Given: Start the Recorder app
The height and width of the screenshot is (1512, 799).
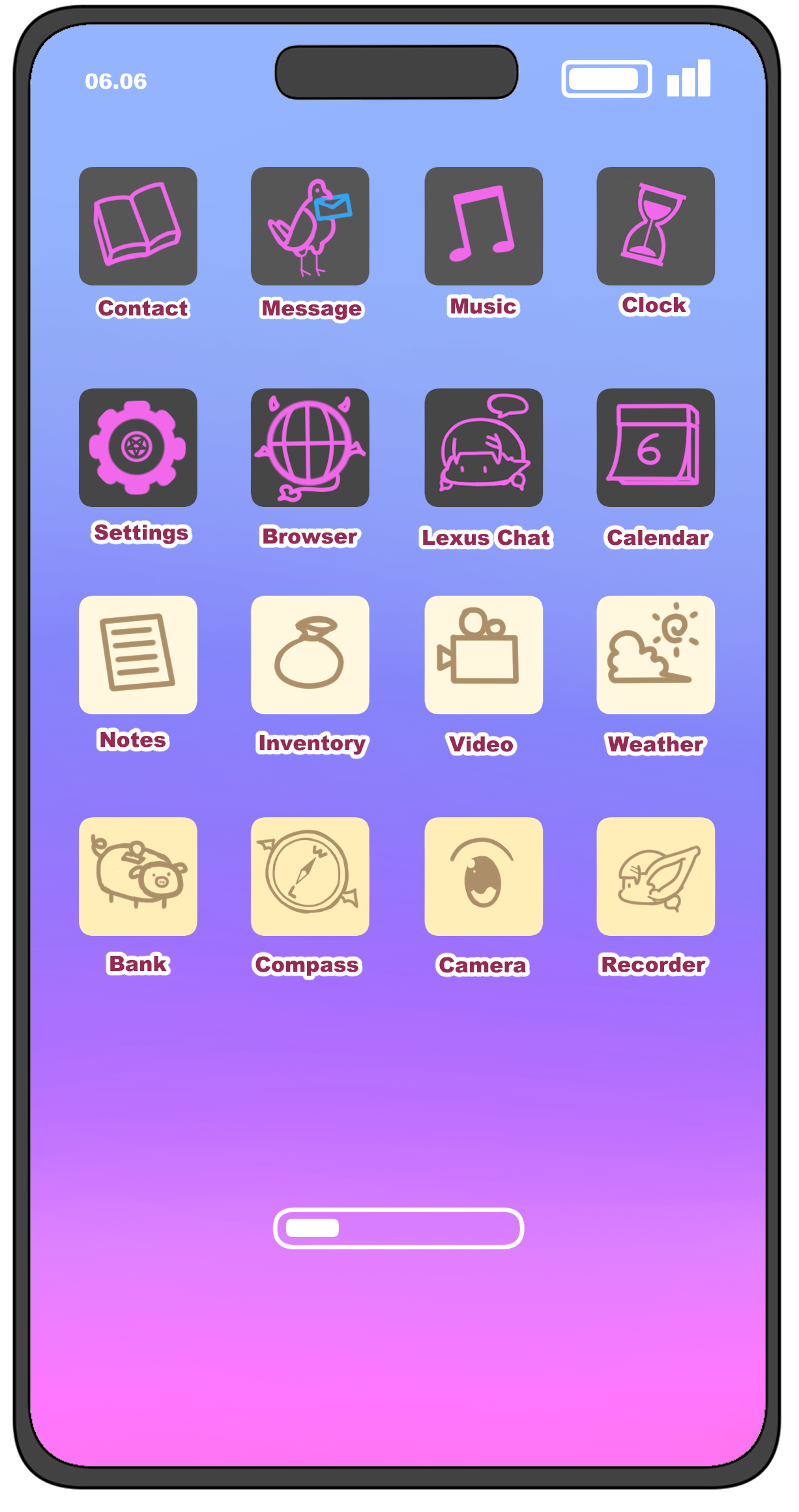Looking at the screenshot, I should [x=656, y=877].
